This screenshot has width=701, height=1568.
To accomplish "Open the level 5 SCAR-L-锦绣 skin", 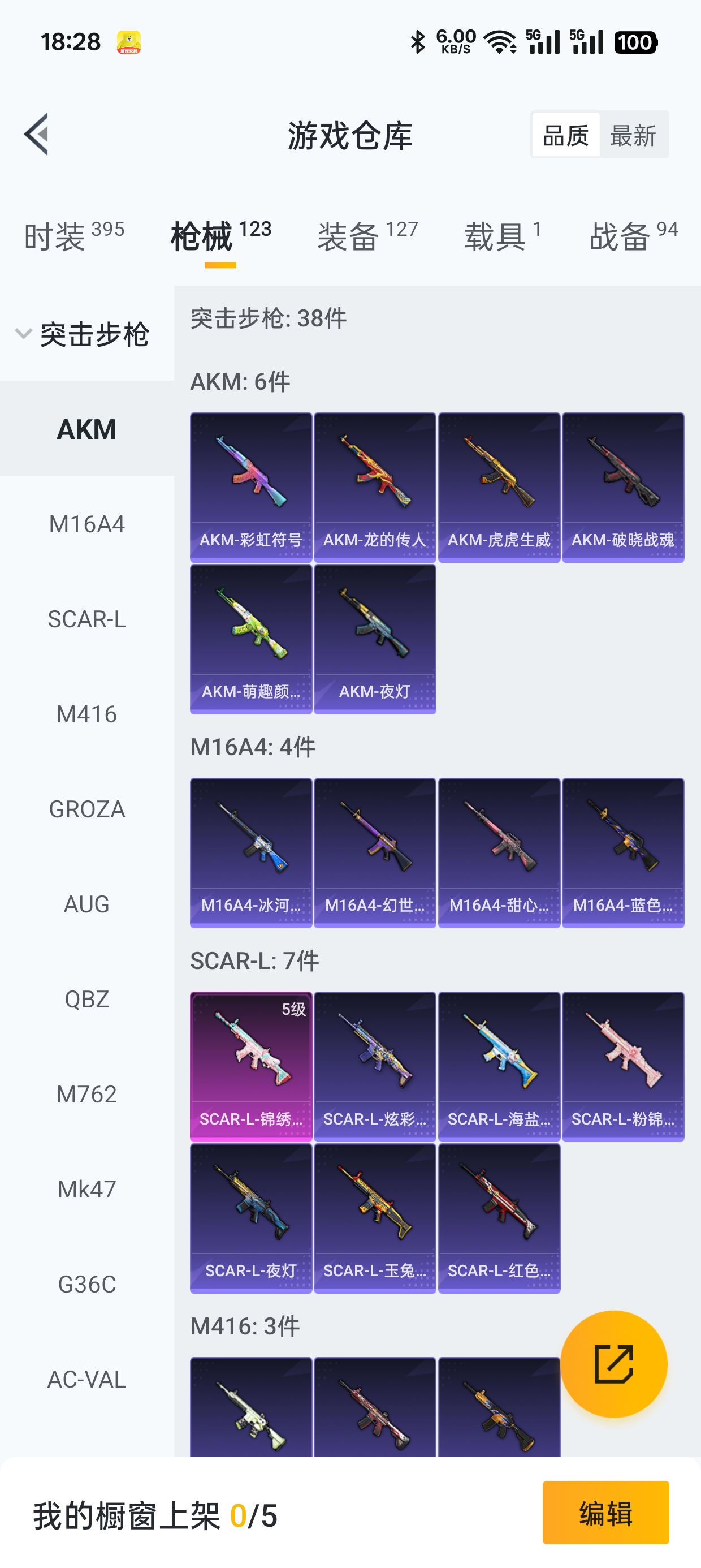I will [x=250, y=1066].
